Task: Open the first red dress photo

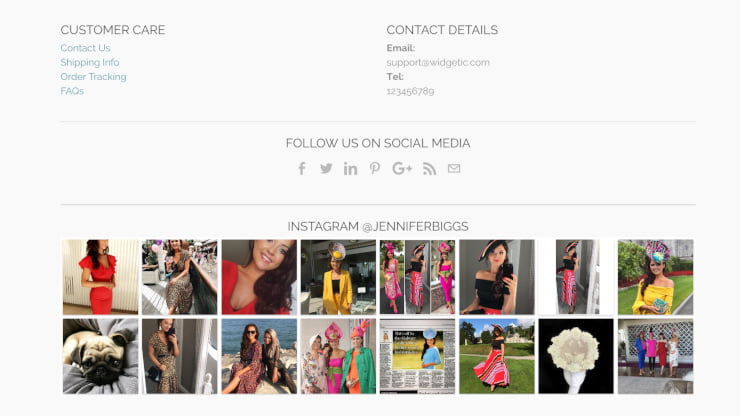Action: [100, 277]
